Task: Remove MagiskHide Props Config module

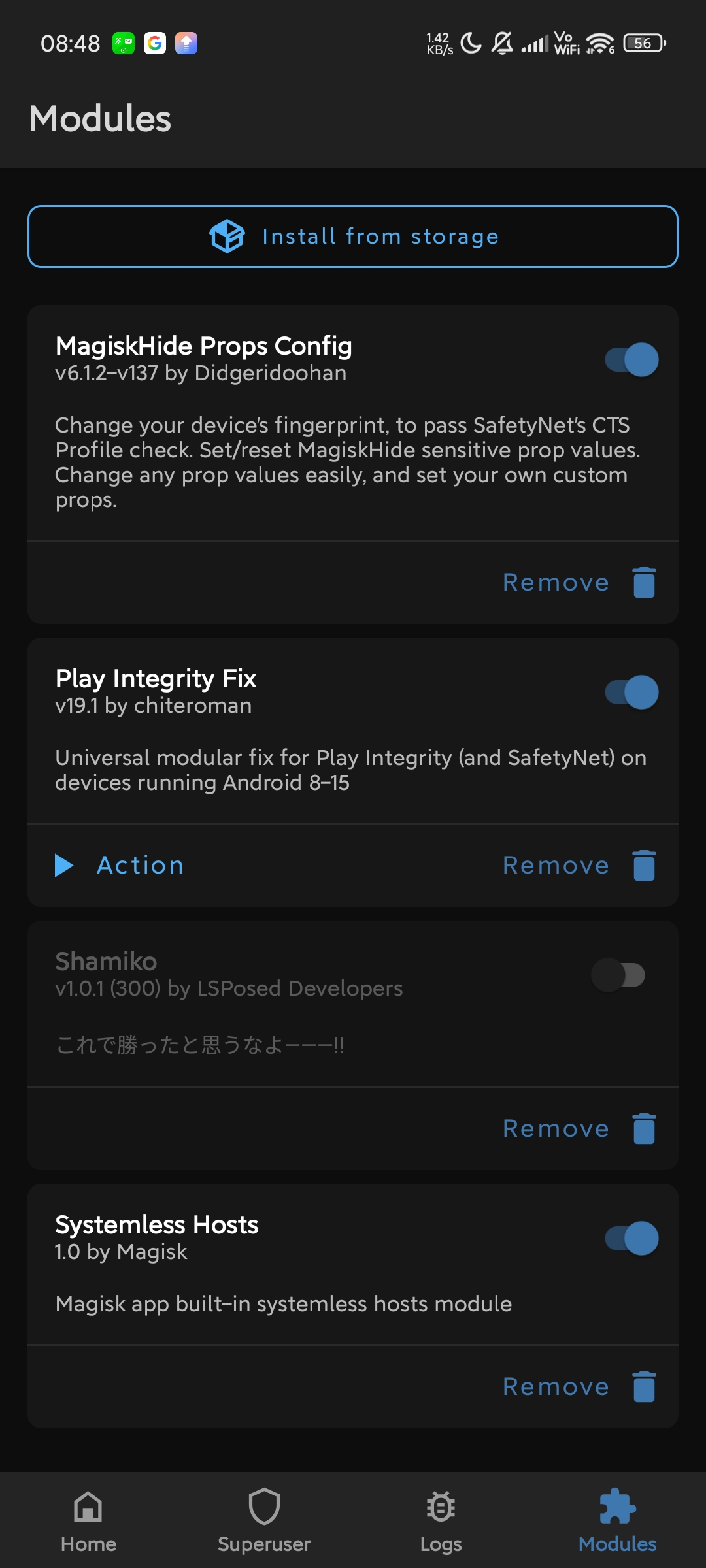Action: 579,582
